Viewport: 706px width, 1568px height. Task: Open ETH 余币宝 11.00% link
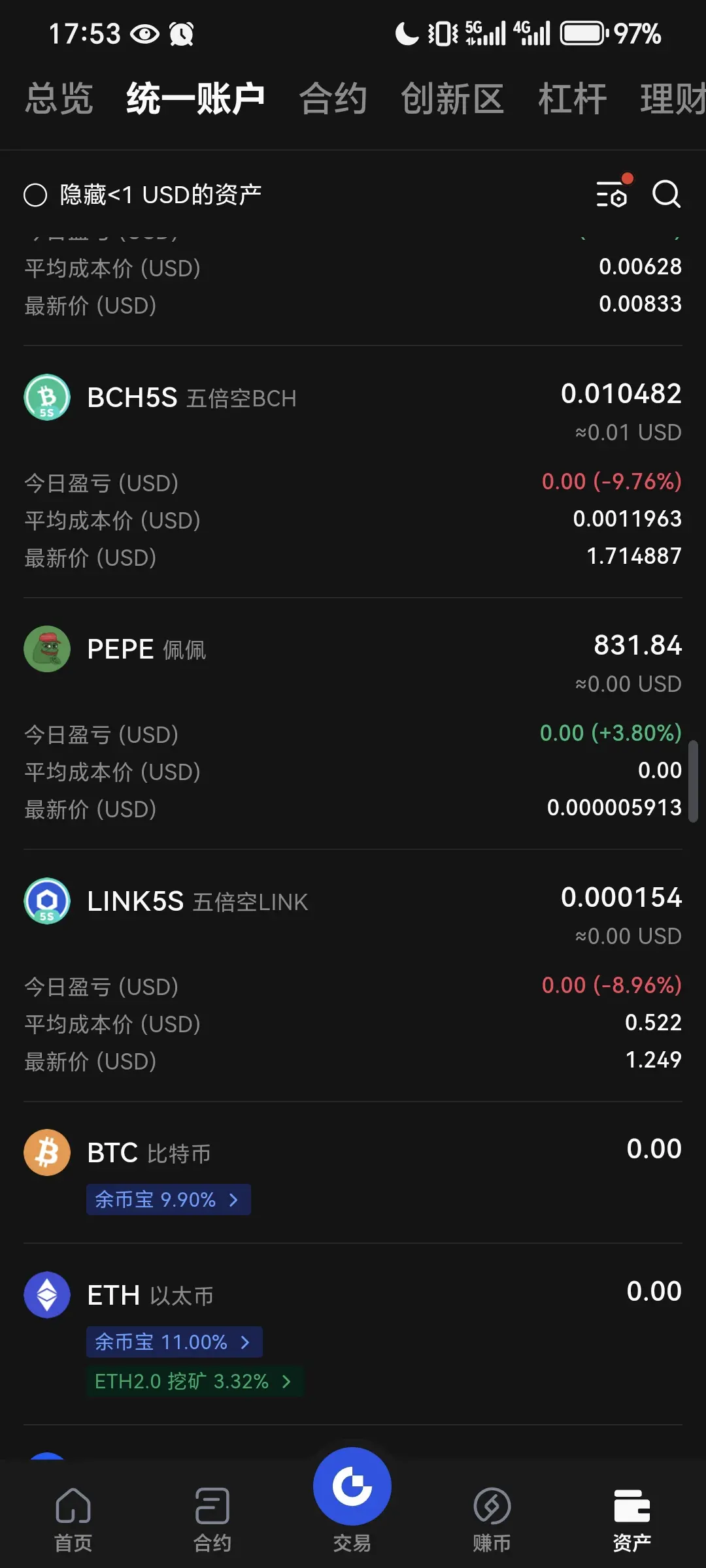(174, 1342)
